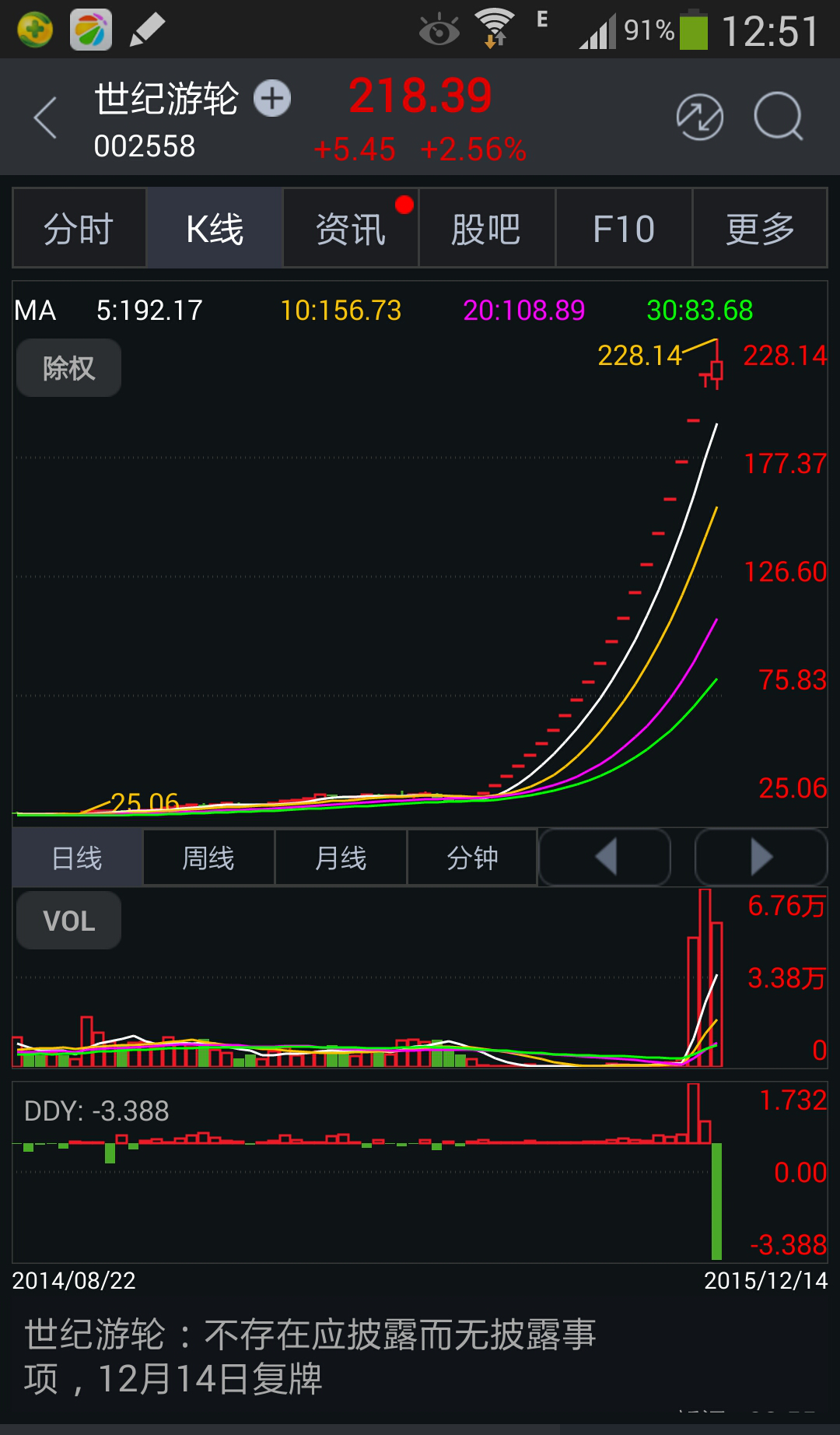Open the 资讯 tab

351,228
